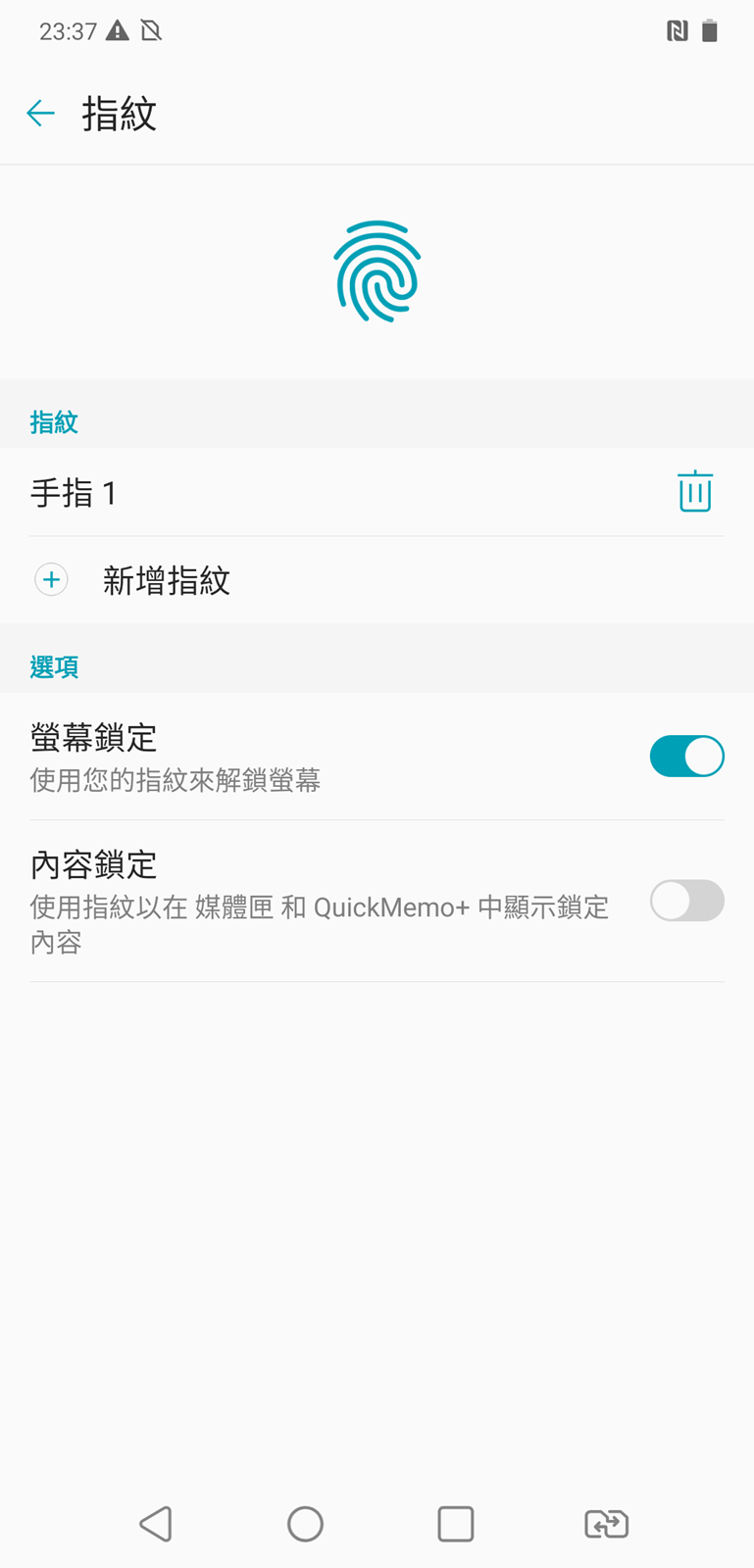Turn off the 螢幕鎖定 switch
This screenshot has width=754, height=1568.
pyautogui.click(x=686, y=757)
